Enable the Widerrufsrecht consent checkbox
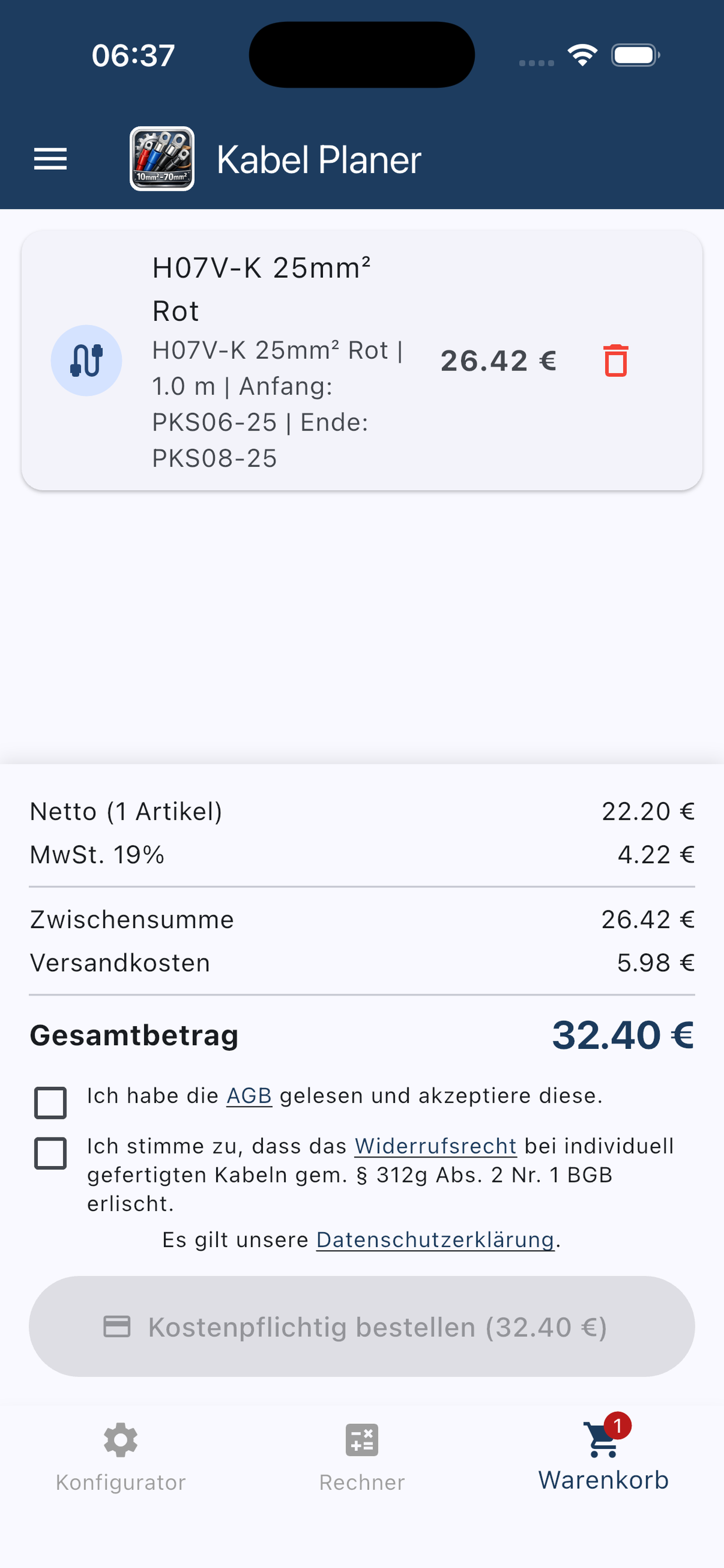Screen dimensions: 724x1568 pos(51,1152)
